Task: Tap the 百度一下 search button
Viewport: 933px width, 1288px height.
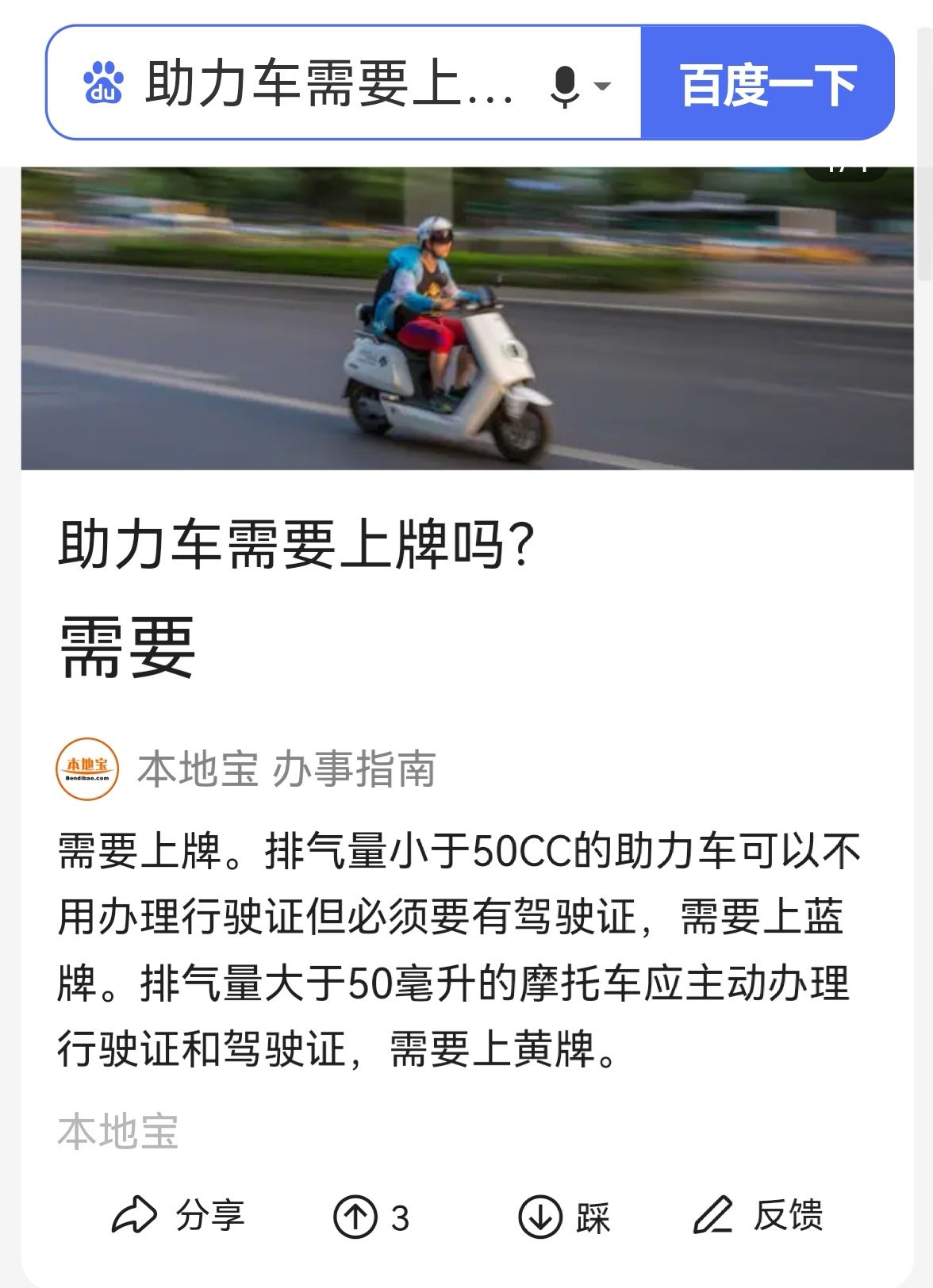Action: (x=767, y=83)
